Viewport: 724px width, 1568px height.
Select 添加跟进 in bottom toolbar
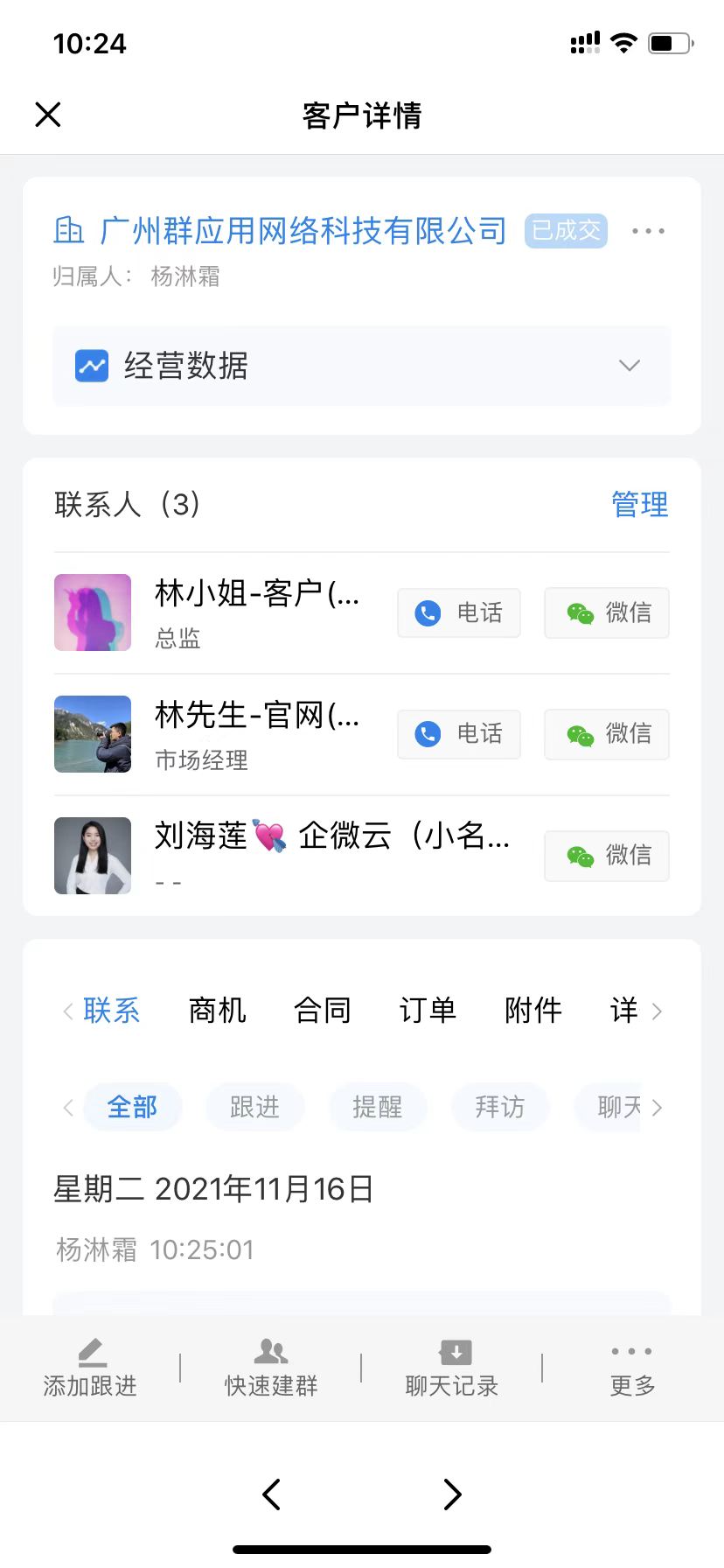tap(90, 1368)
